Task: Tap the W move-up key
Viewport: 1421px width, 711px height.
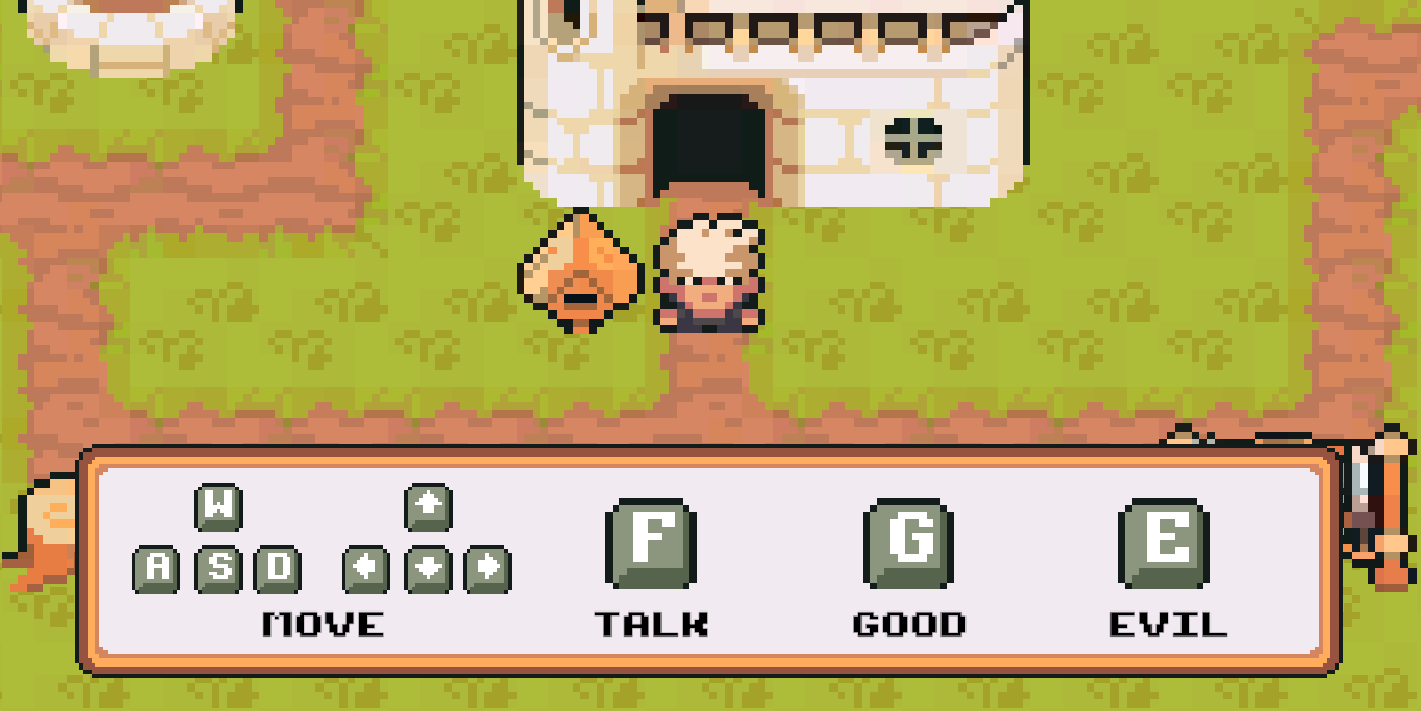Action: pyautogui.click(x=218, y=507)
